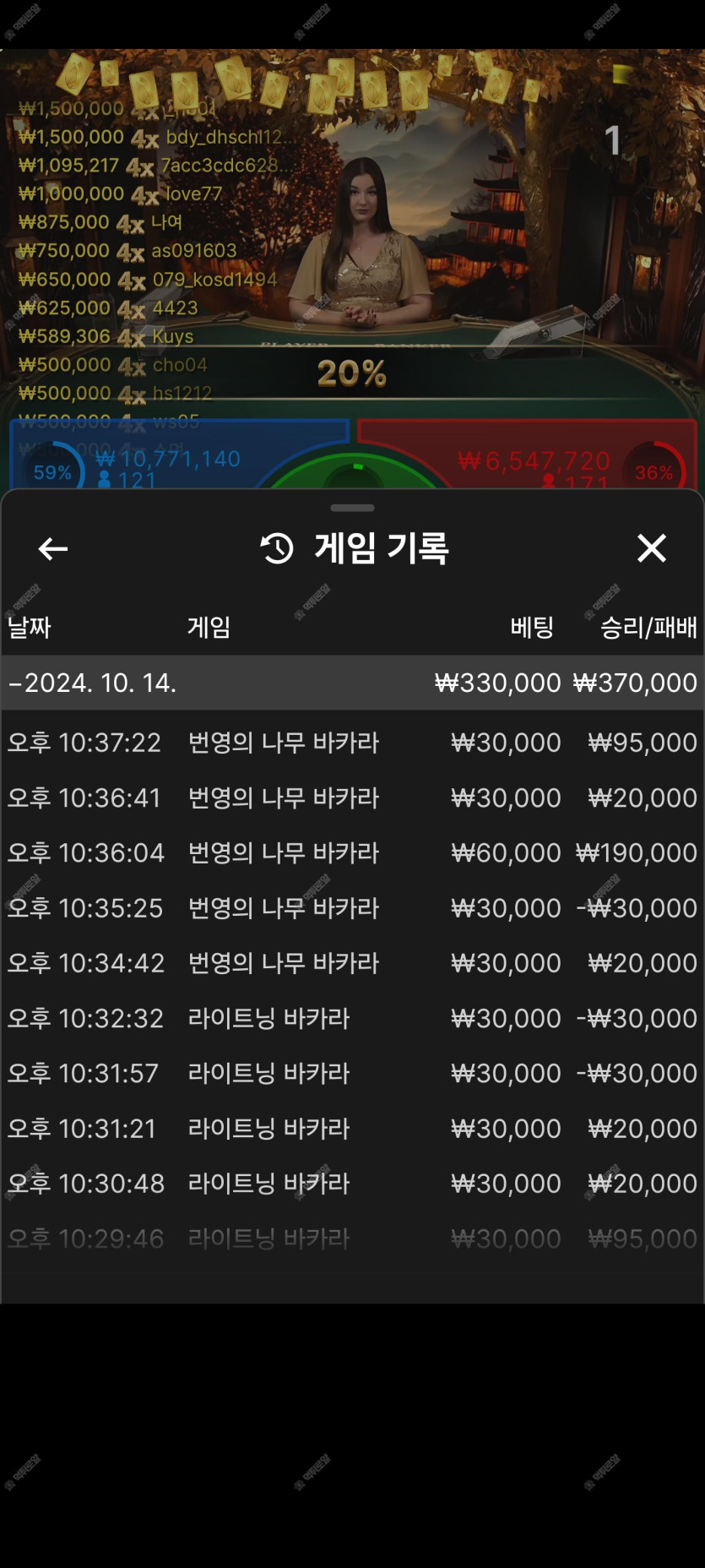The height and width of the screenshot is (1568, 705).
Task: Open the 오후 10:37:22 game record
Action: point(352,743)
